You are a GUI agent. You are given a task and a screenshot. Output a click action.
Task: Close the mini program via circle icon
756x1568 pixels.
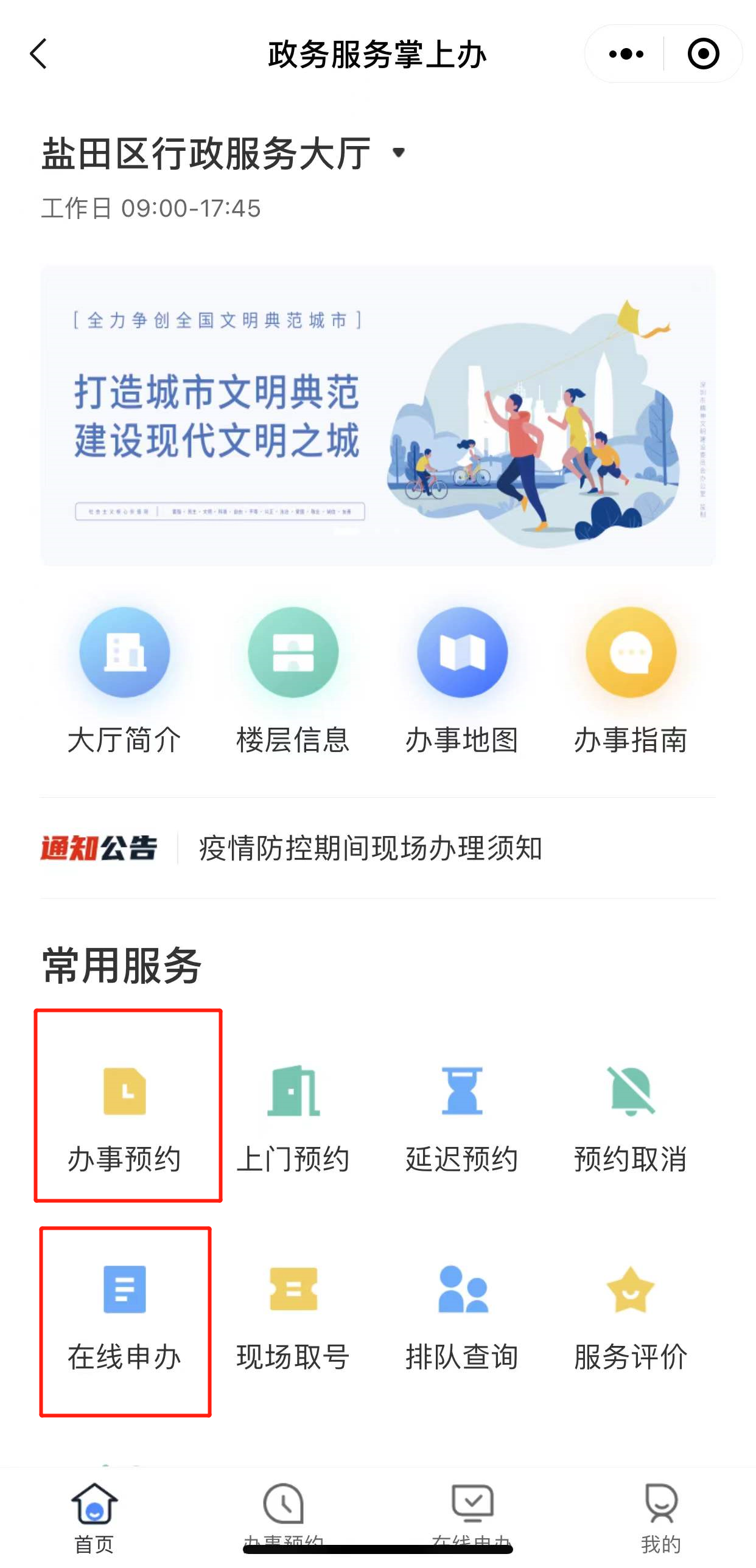pyautogui.click(x=703, y=54)
